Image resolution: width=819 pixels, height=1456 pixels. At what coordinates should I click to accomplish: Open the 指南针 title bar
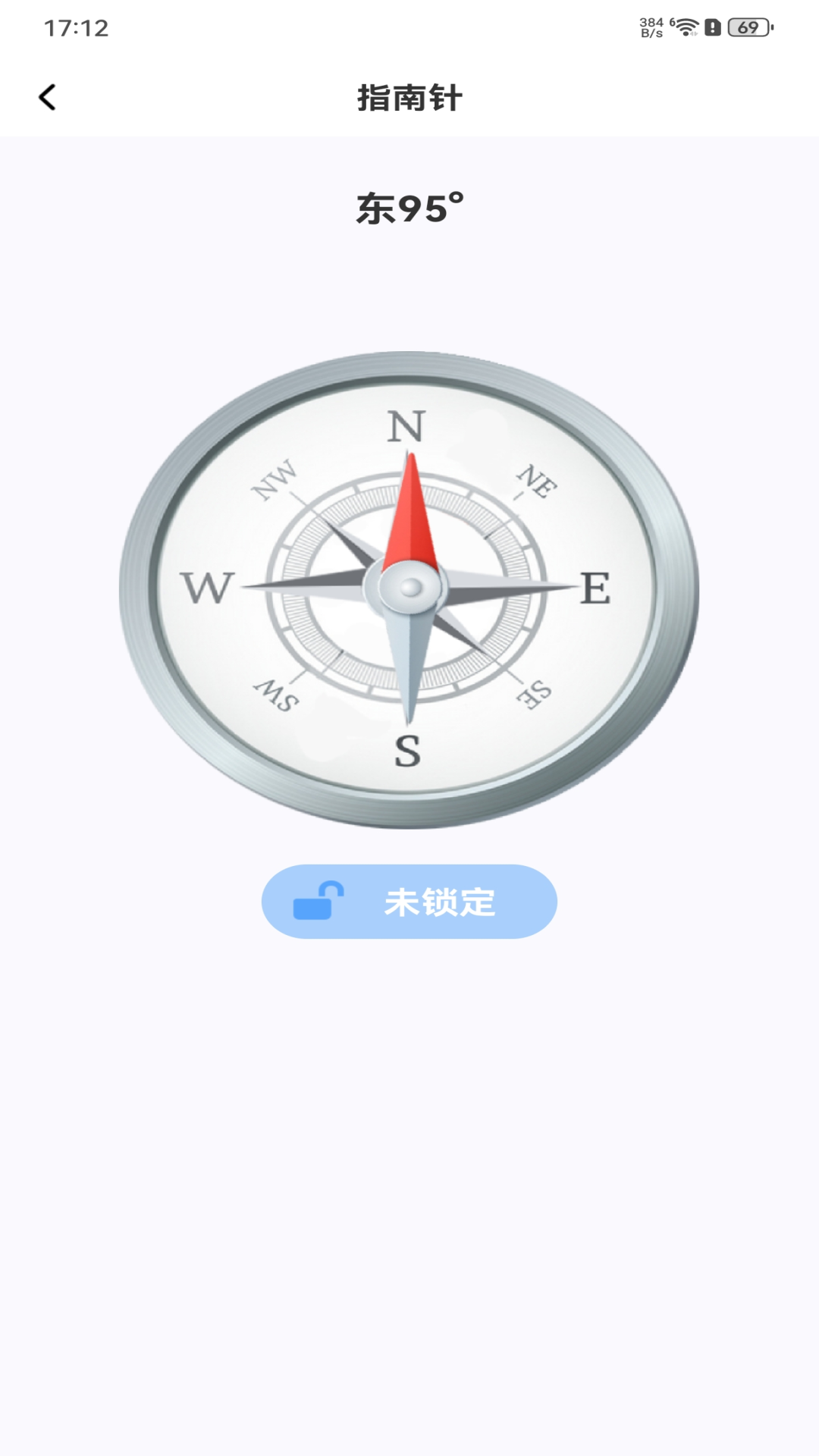pos(409,97)
